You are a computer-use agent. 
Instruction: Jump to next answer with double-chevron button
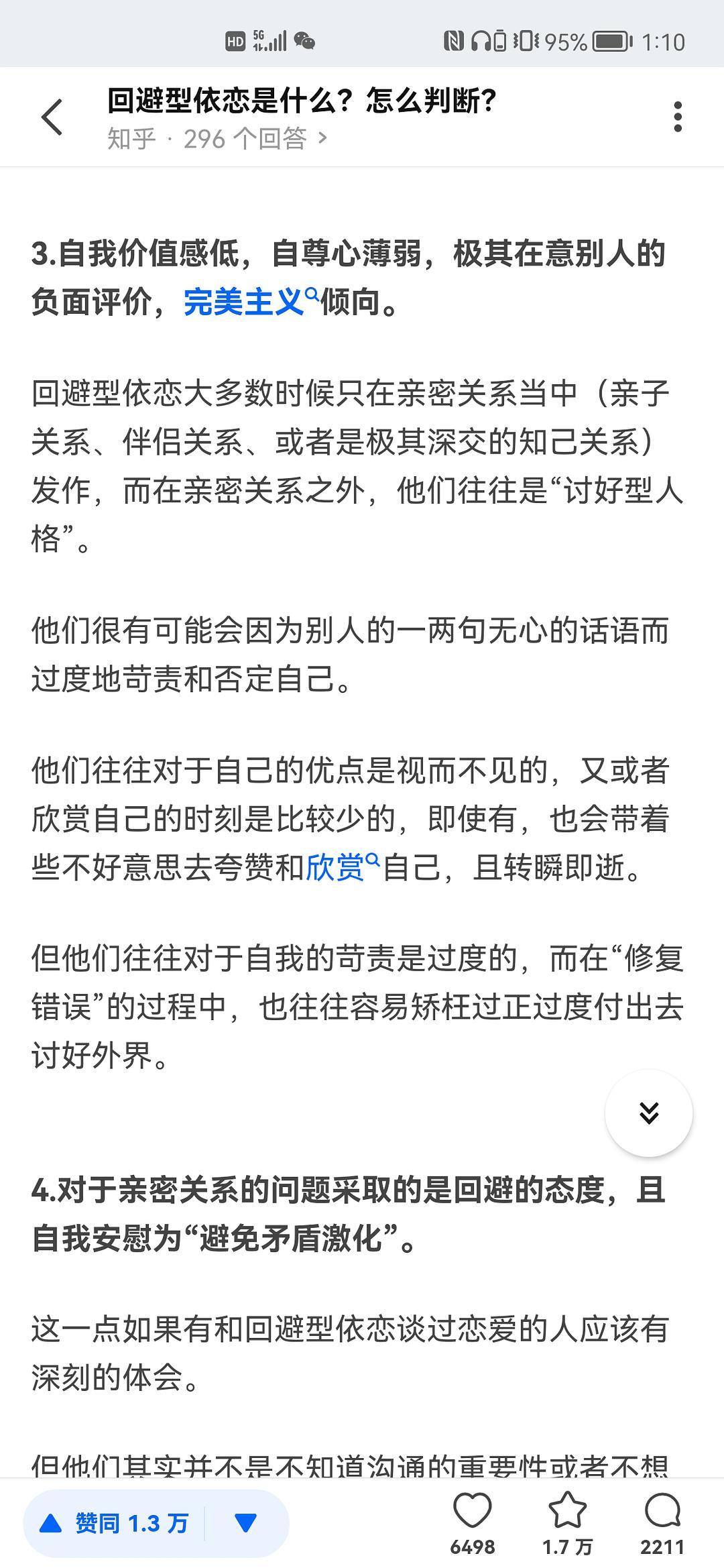tap(649, 1113)
